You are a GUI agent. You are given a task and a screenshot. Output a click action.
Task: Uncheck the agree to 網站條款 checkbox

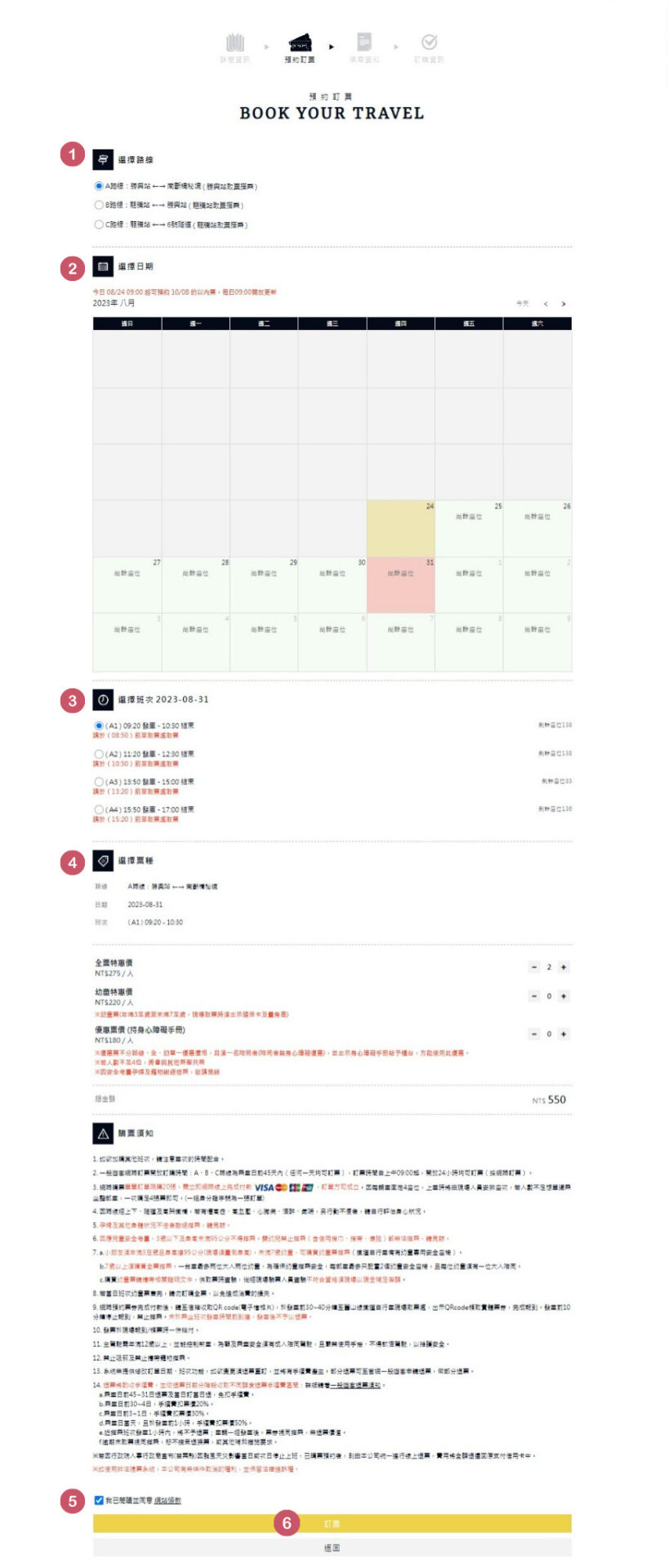(99, 1500)
